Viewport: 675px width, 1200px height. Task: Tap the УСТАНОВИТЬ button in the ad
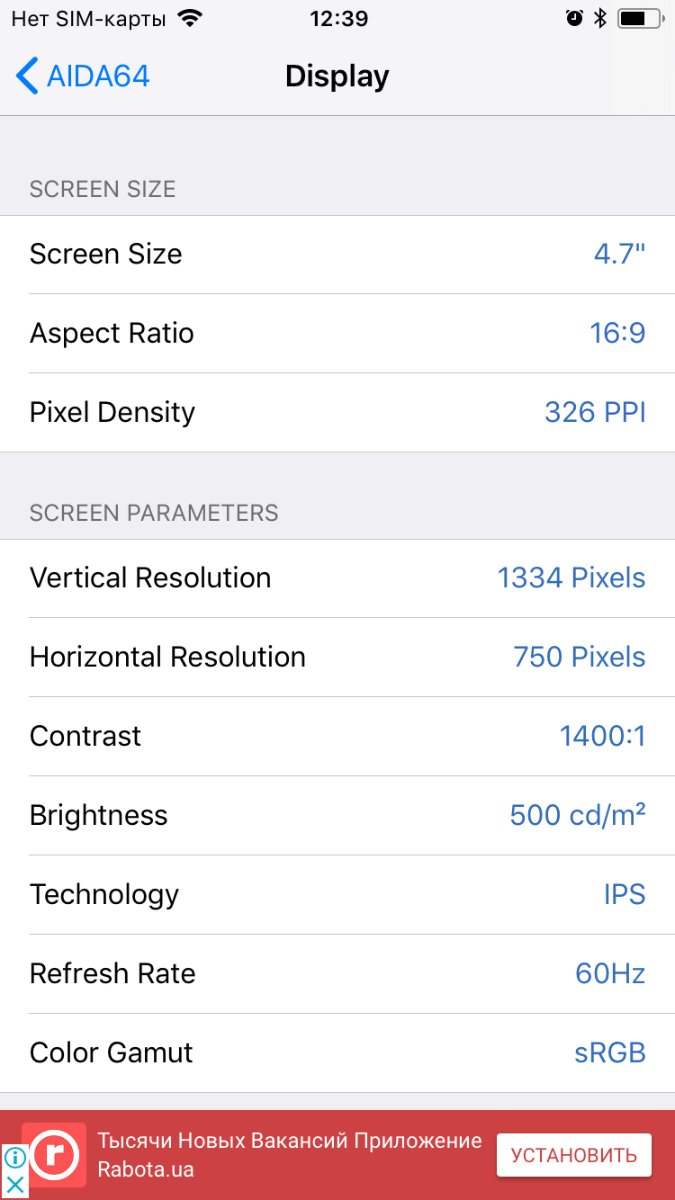[x=573, y=1155]
